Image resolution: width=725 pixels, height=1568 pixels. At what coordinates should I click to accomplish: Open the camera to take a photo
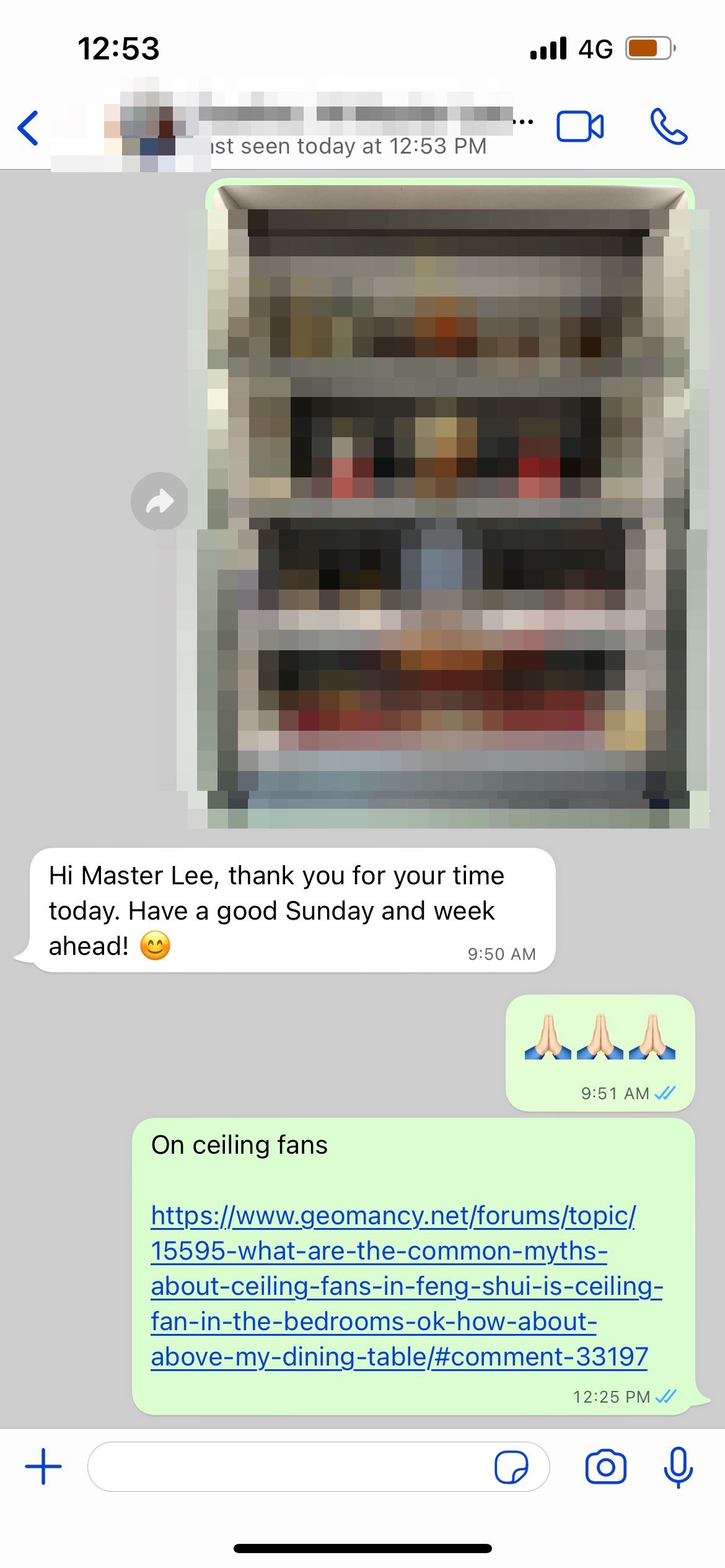(x=605, y=1466)
